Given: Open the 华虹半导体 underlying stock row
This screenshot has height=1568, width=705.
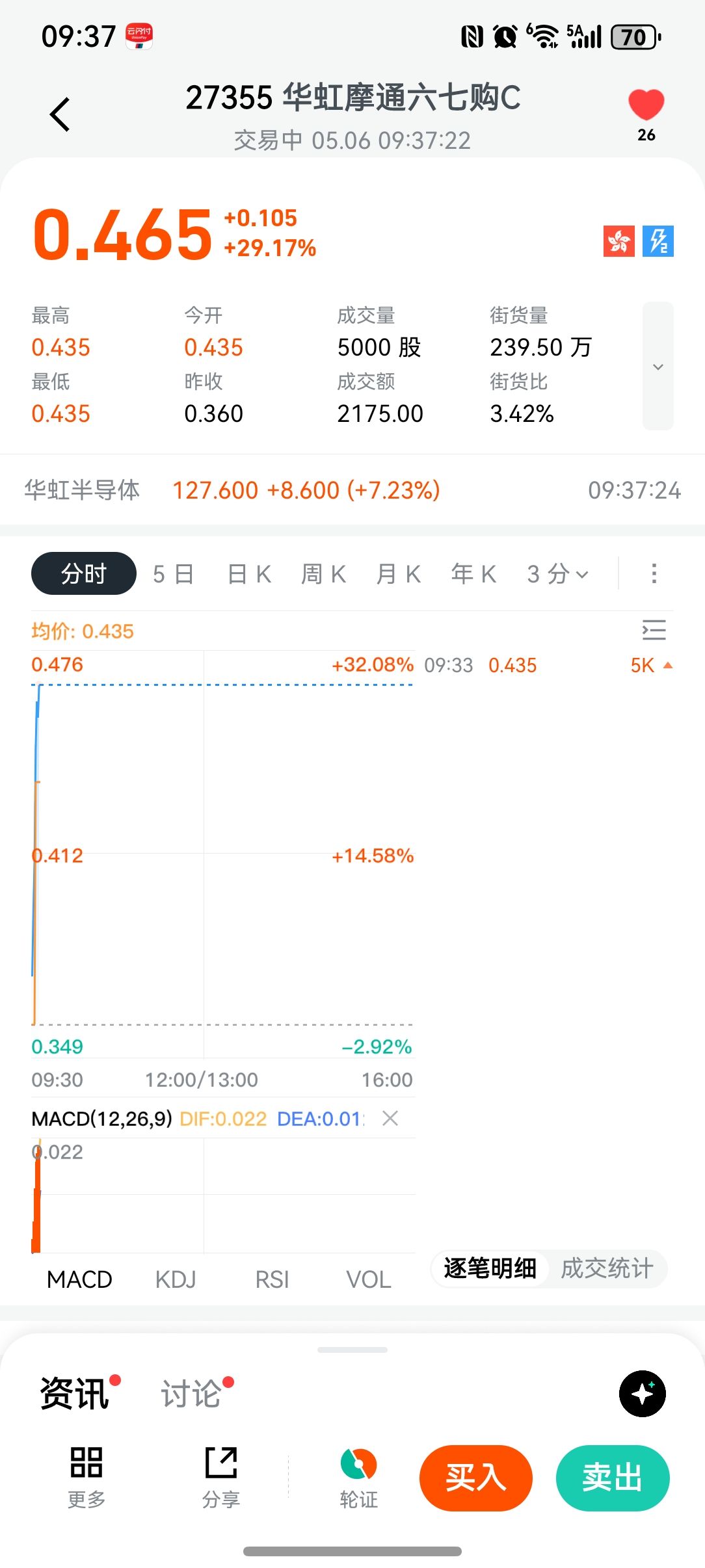Looking at the screenshot, I should coord(352,490).
